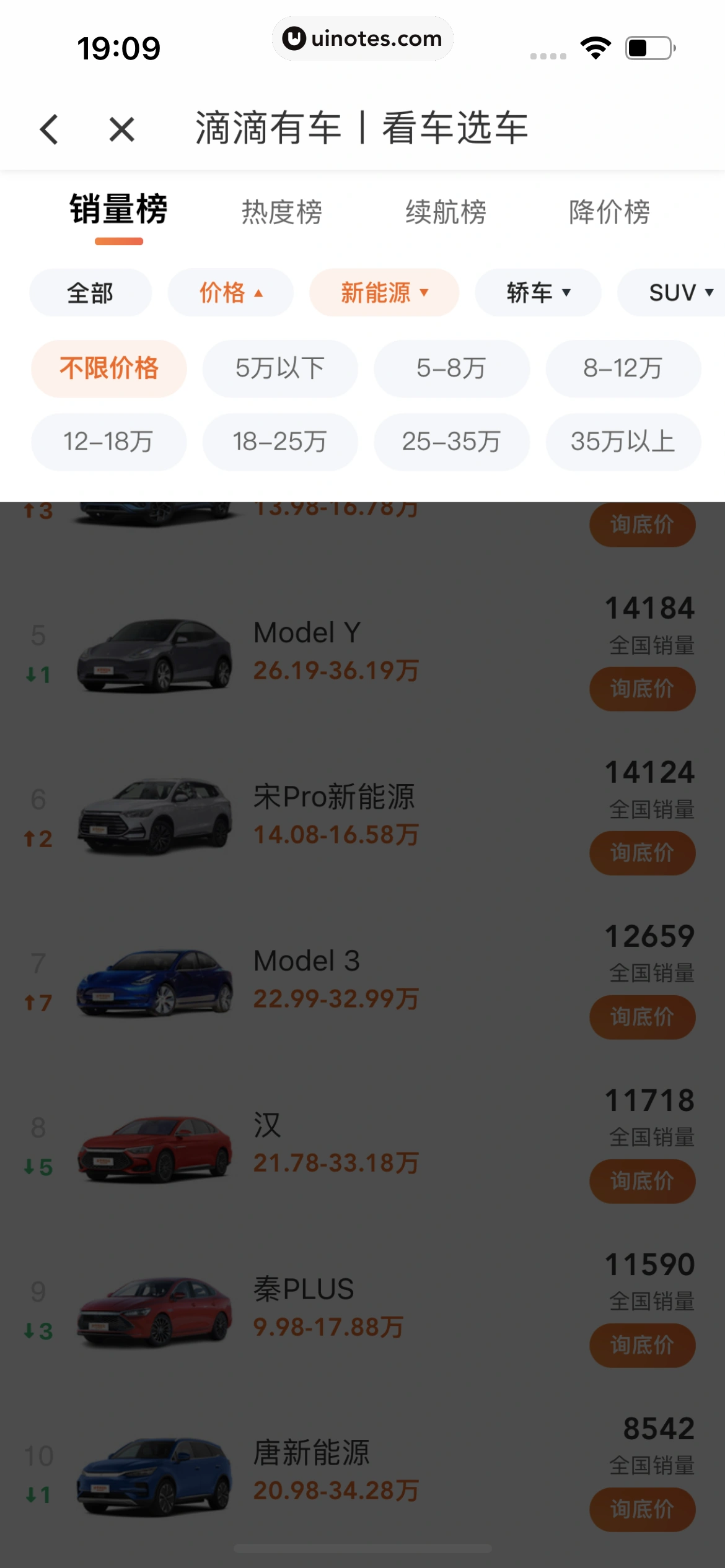Viewport: 725px width, 1568px height.
Task: Filter by 5–8万 price range
Action: [x=451, y=368]
